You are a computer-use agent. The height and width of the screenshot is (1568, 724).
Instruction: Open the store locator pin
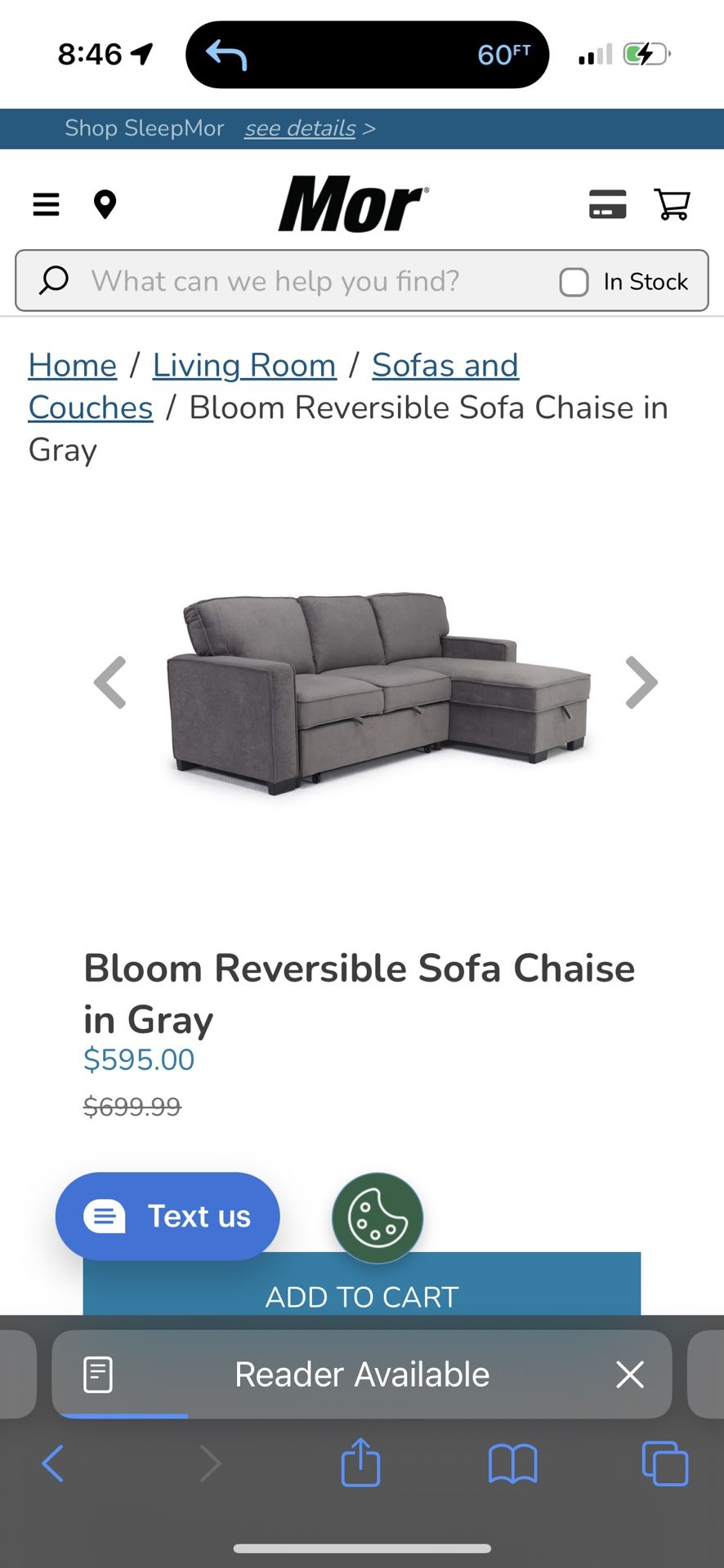(105, 204)
